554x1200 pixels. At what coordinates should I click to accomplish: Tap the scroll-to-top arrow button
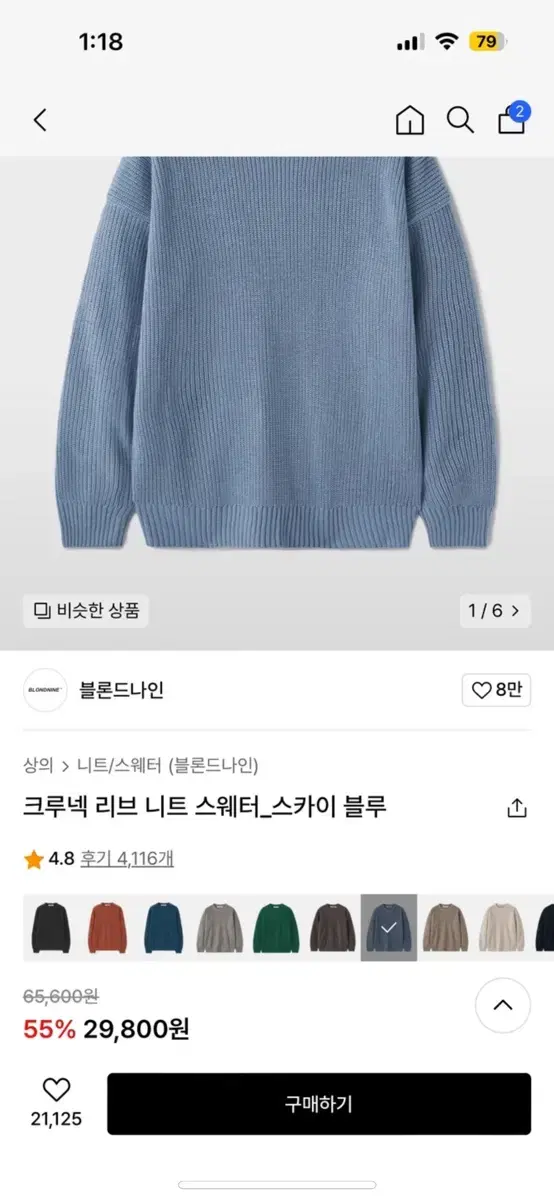(x=503, y=1005)
